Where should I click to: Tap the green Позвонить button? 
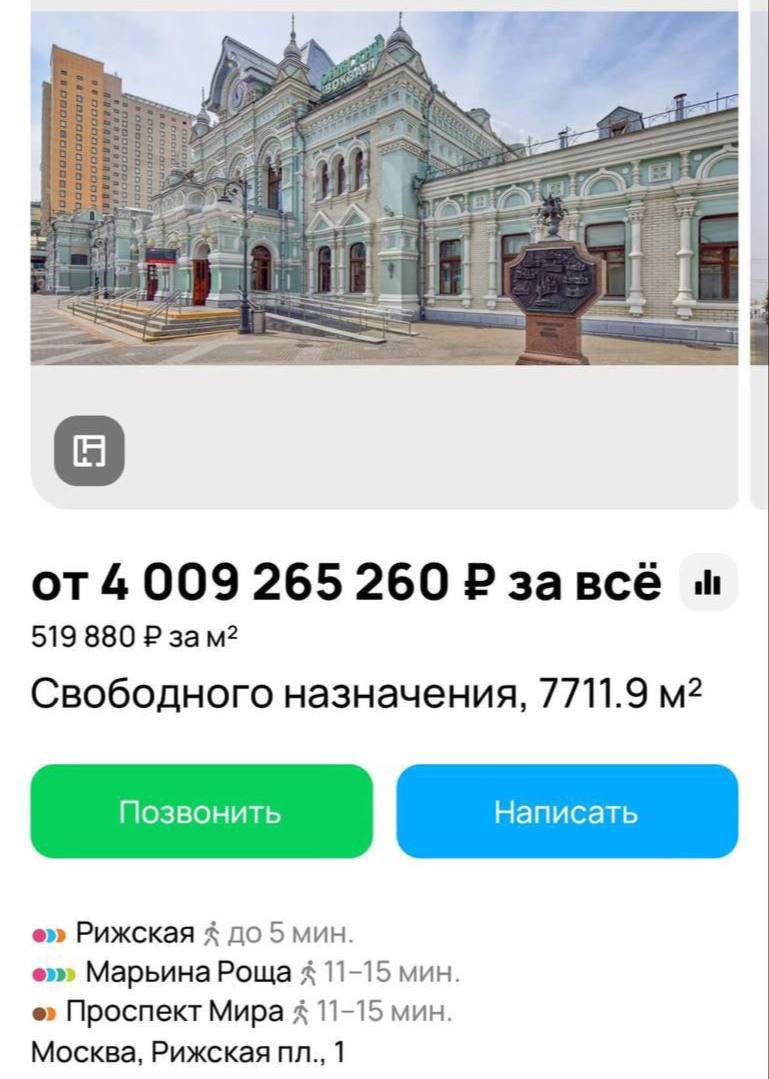[x=201, y=811]
